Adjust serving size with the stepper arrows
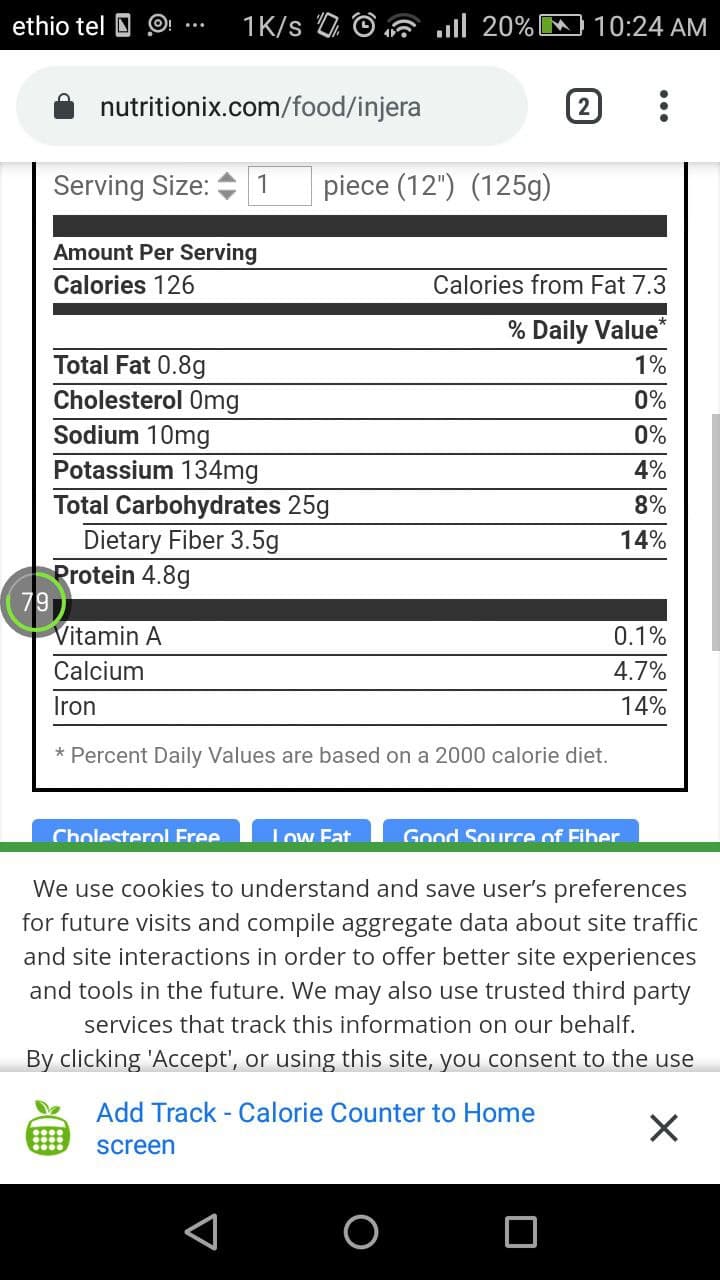This screenshot has height=1280, width=720. click(x=228, y=185)
